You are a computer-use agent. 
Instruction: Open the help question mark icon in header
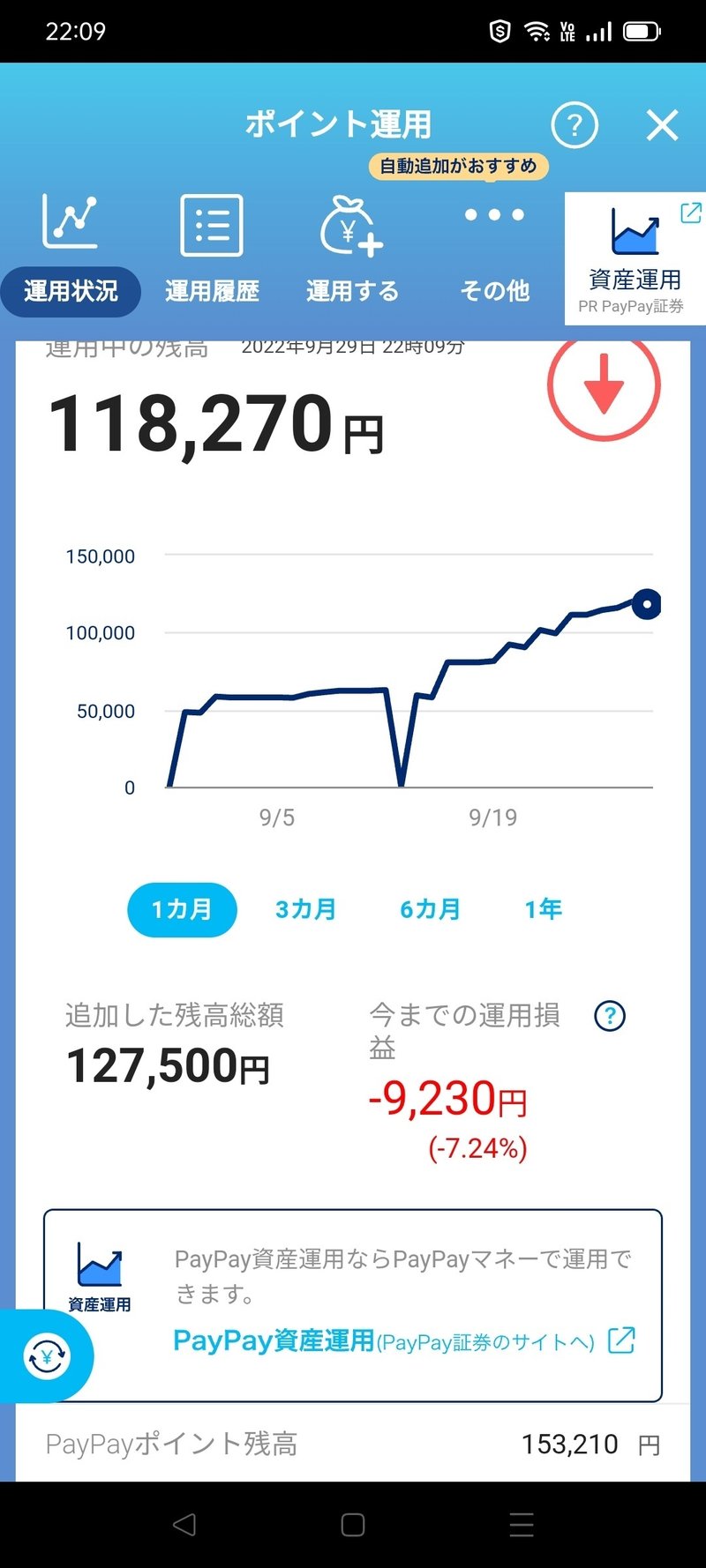click(575, 125)
